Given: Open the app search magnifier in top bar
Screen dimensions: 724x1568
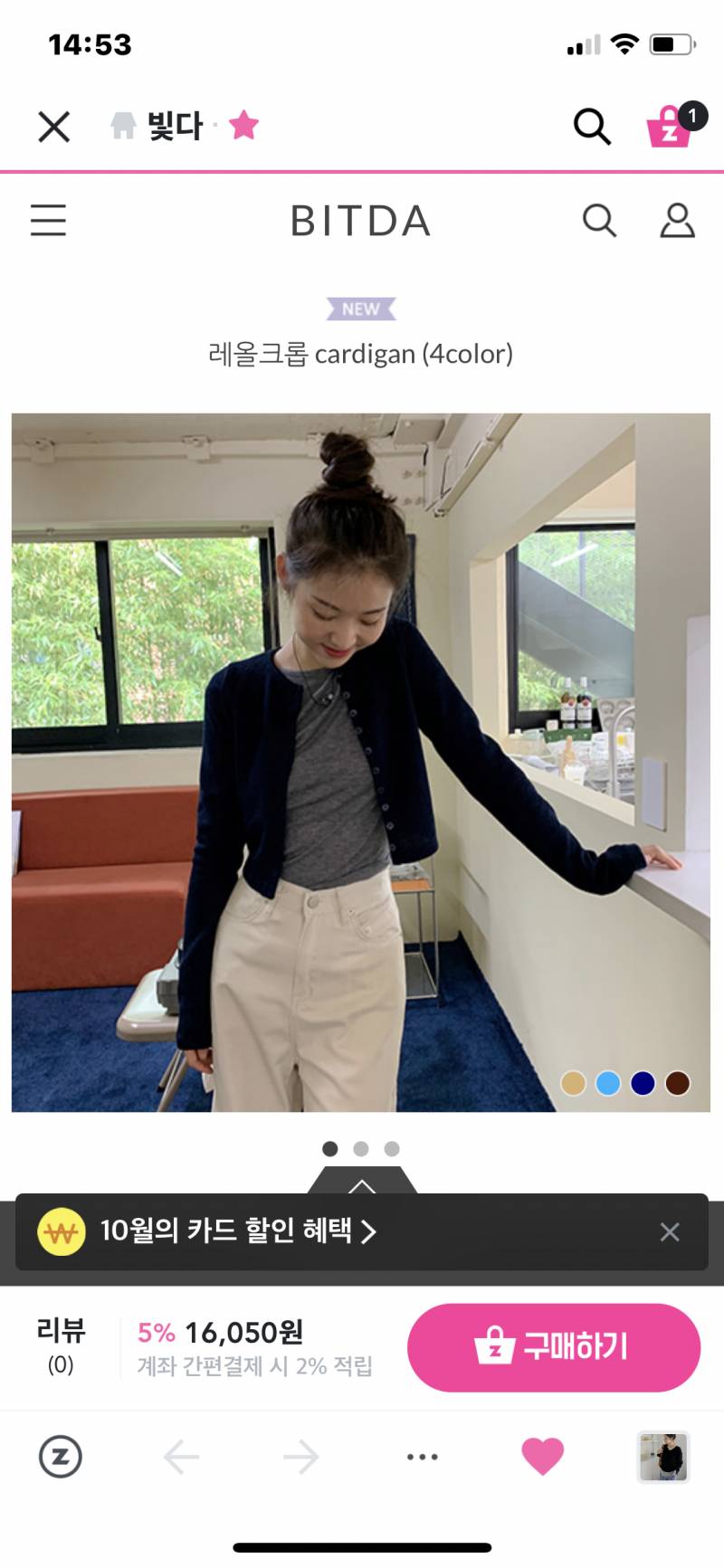Looking at the screenshot, I should [592, 127].
